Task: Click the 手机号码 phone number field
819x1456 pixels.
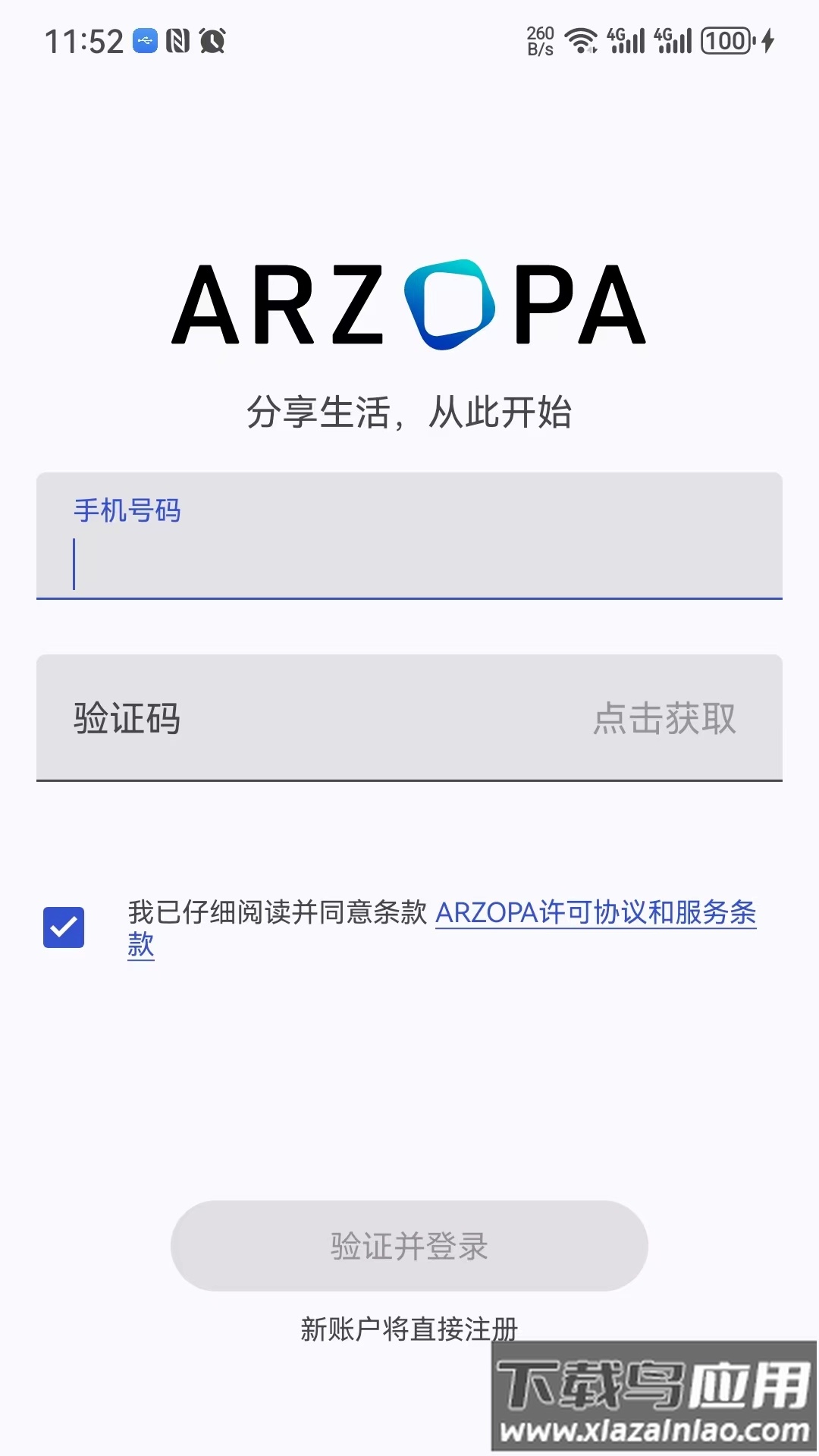Action: click(x=409, y=538)
